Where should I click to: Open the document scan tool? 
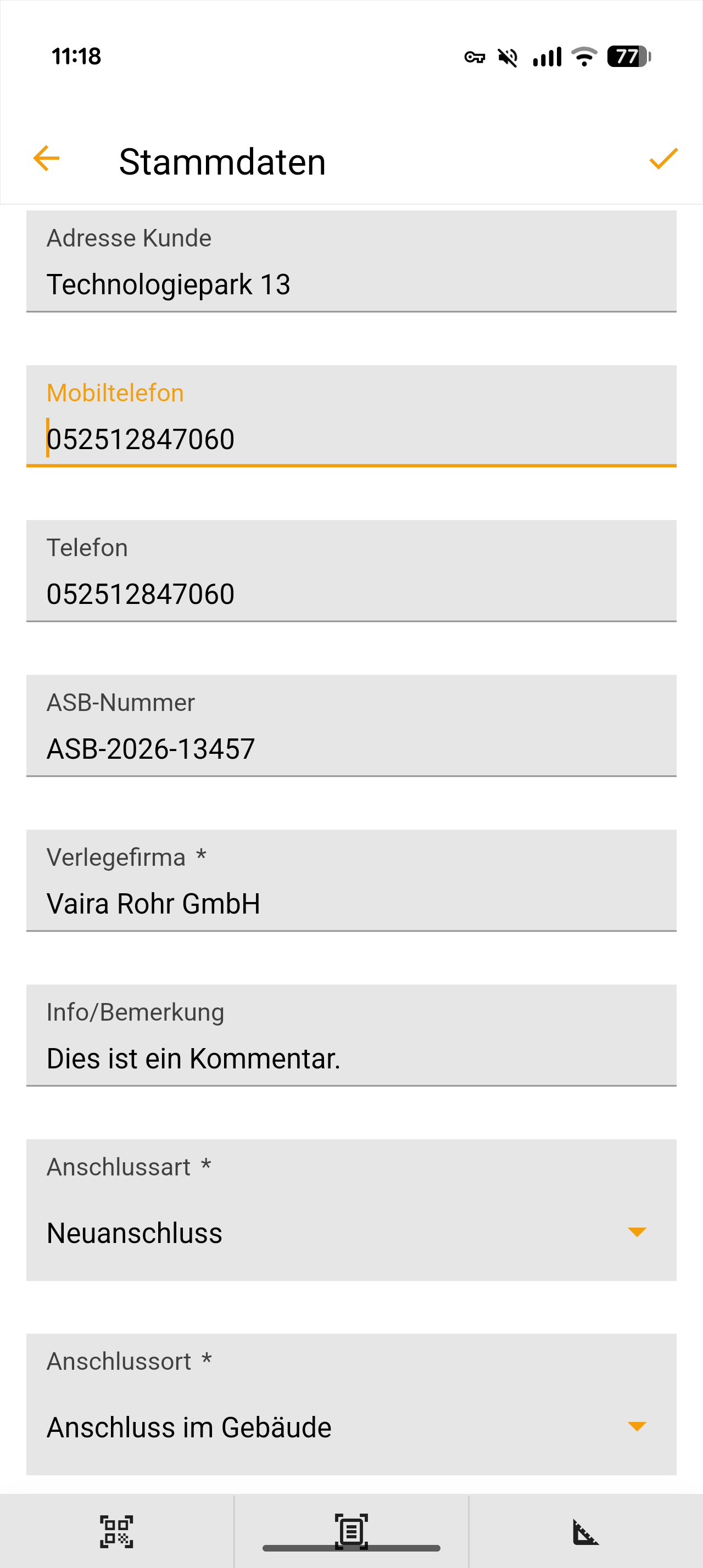coord(351,1530)
